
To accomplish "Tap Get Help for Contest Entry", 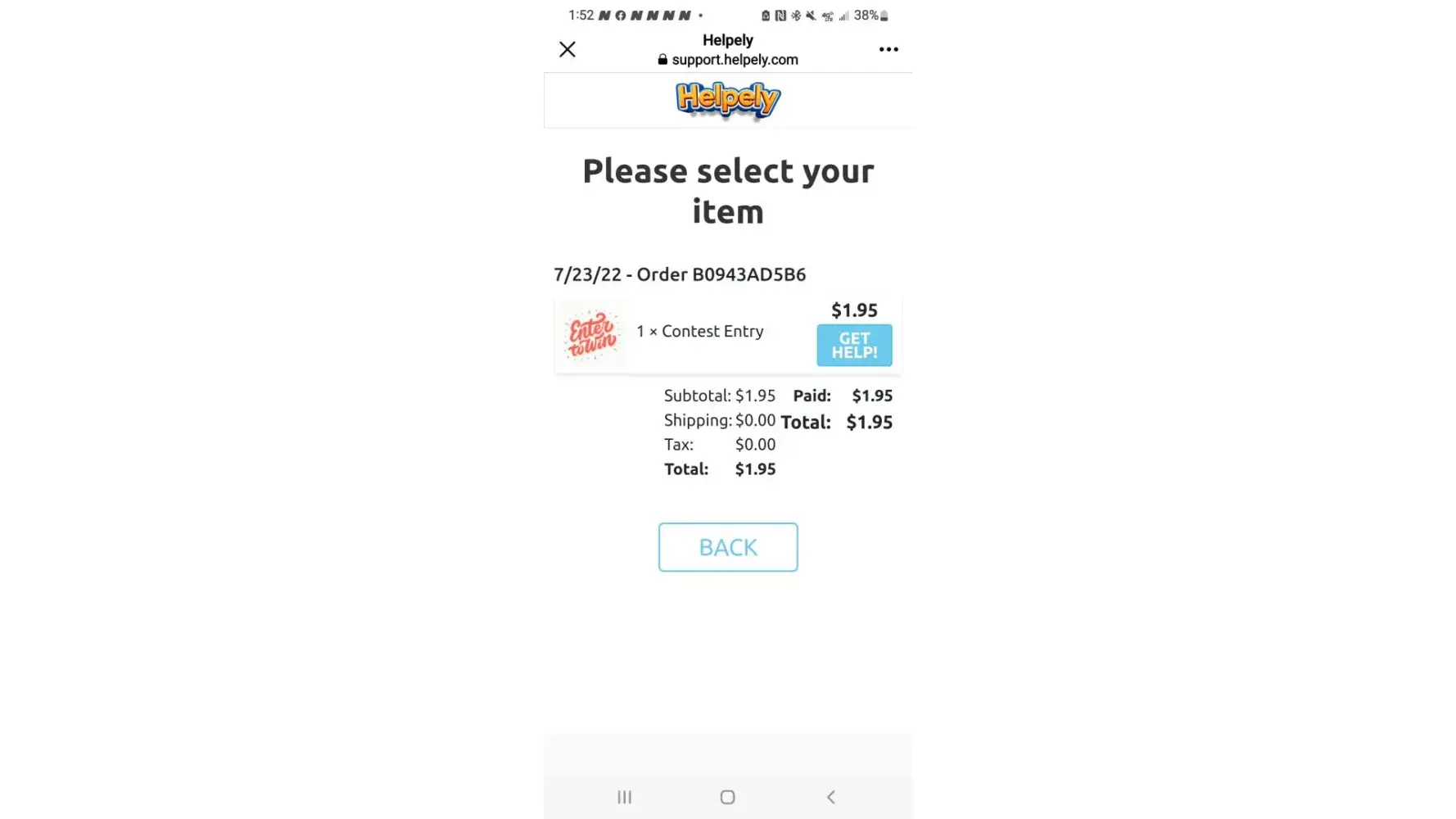I will coord(854,345).
